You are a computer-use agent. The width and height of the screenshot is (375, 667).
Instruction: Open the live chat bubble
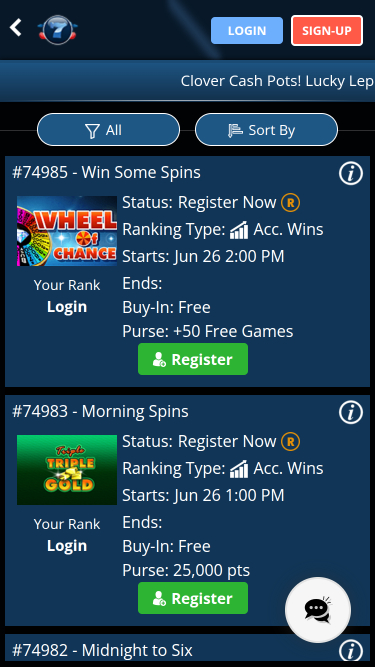point(318,610)
